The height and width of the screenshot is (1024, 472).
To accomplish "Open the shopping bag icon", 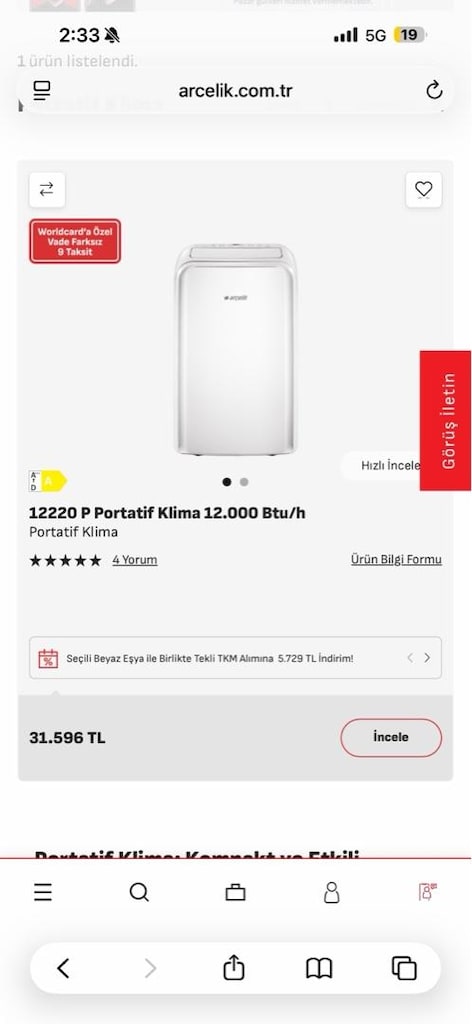I will (235, 892).
